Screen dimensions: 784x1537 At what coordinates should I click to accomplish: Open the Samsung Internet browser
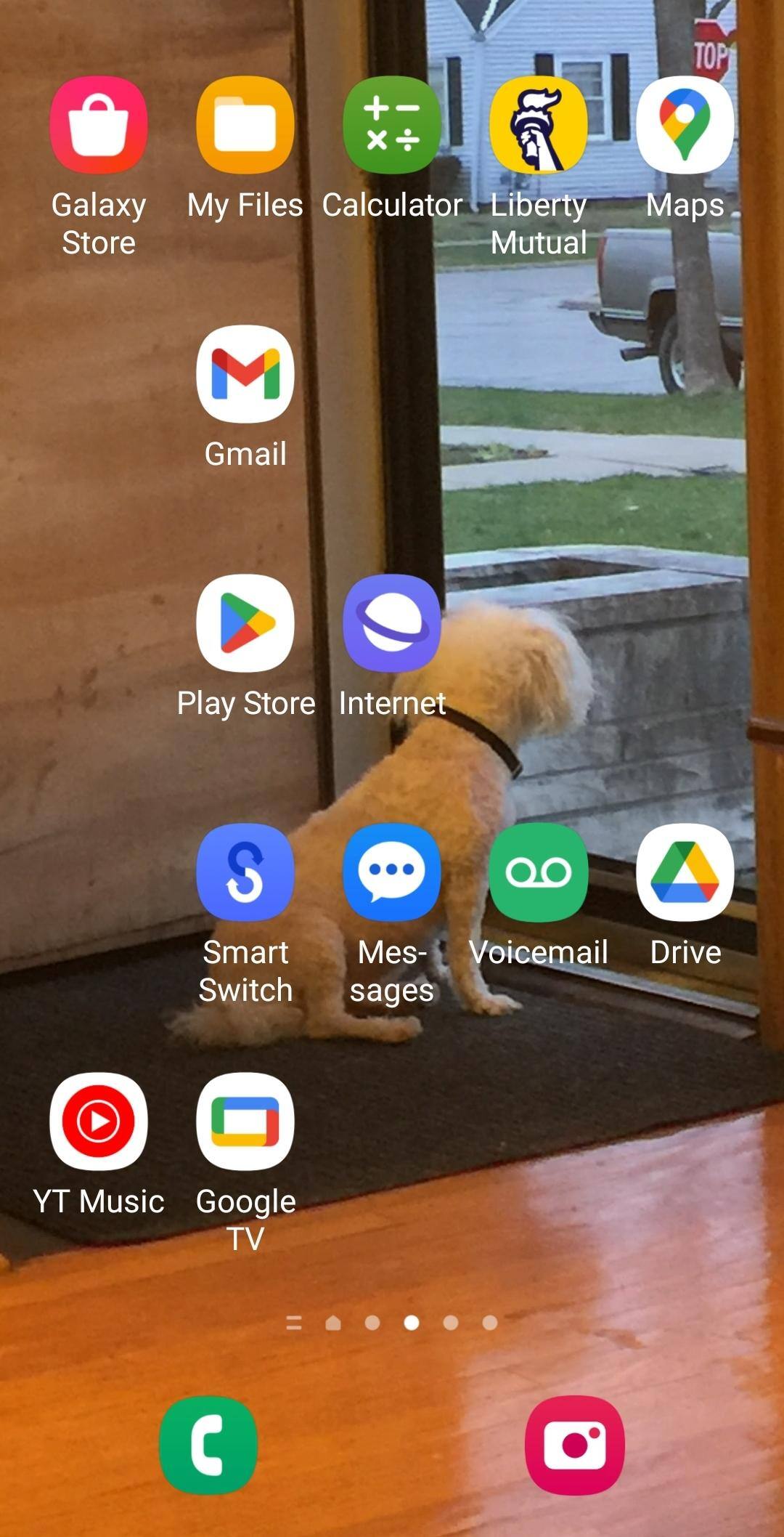pos(392,623)
